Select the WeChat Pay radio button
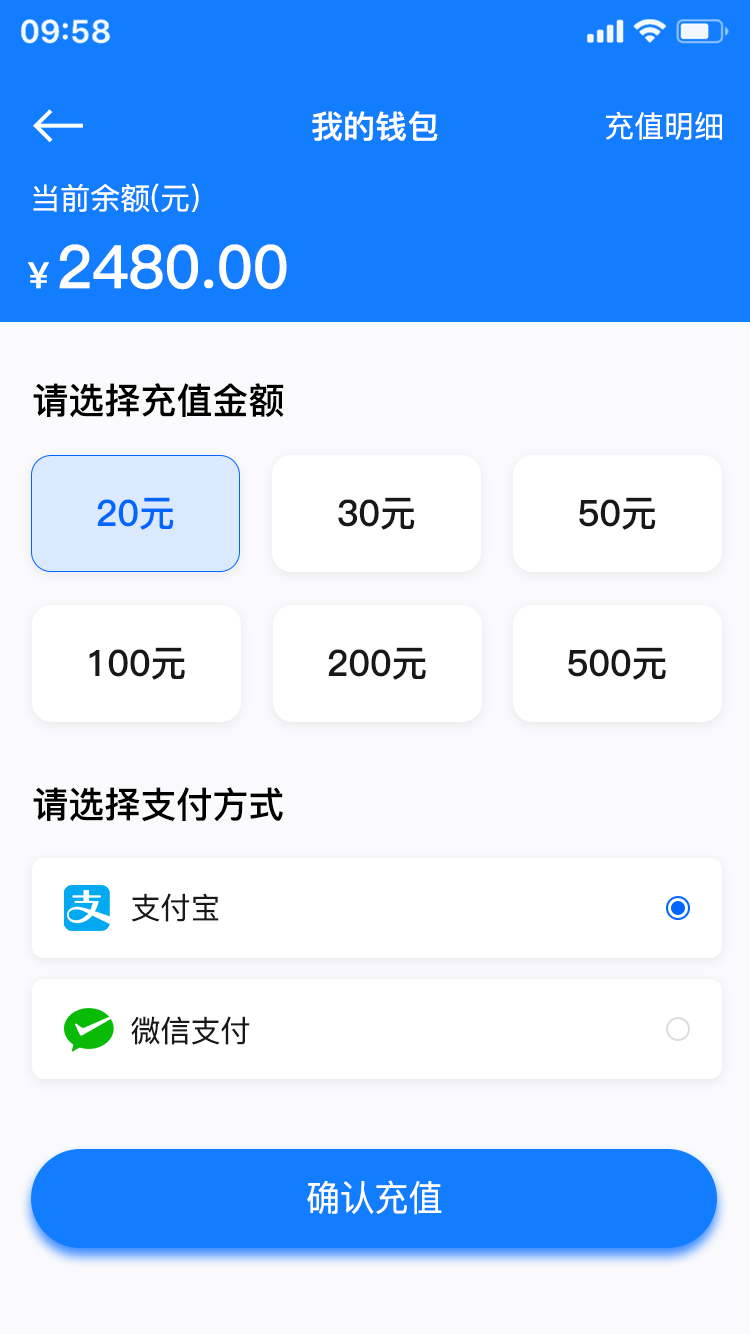750x1334 pixels. (x=678, y=1029)
